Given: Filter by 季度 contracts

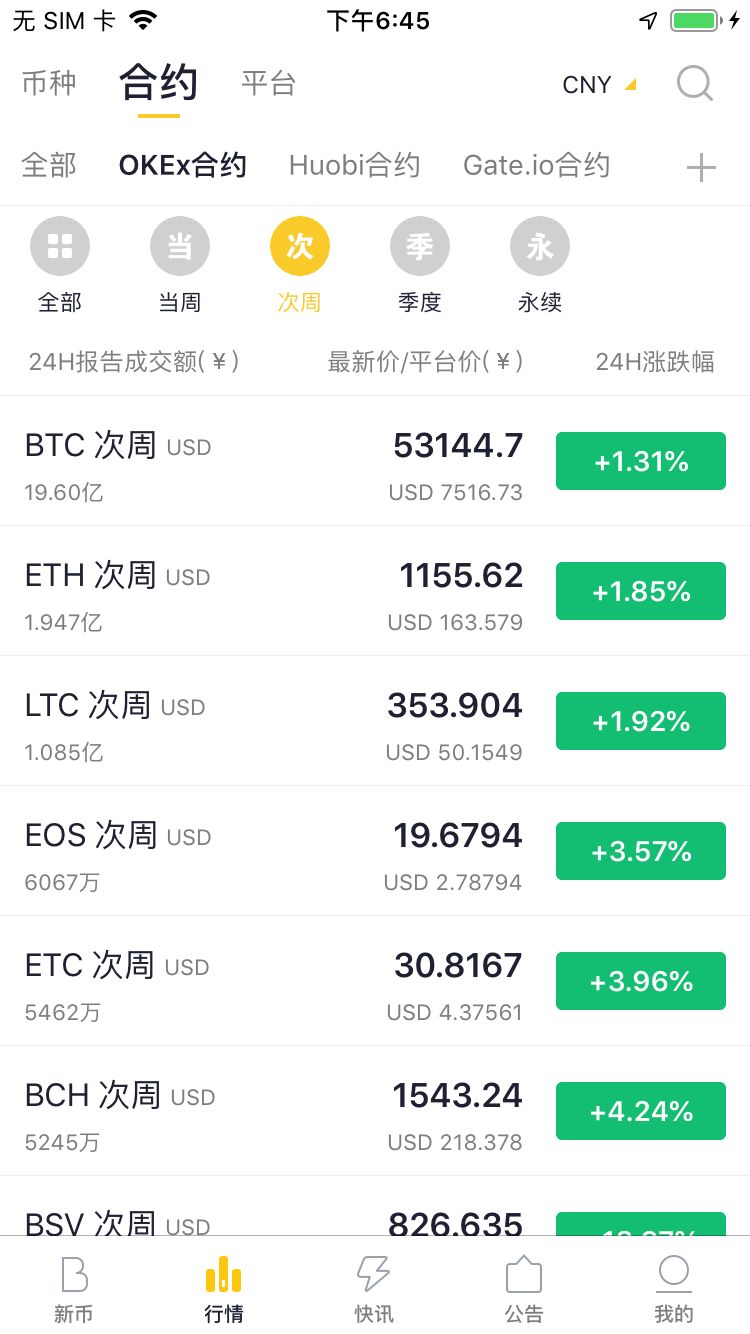Looking at the screenshot, I should [420, 266].
